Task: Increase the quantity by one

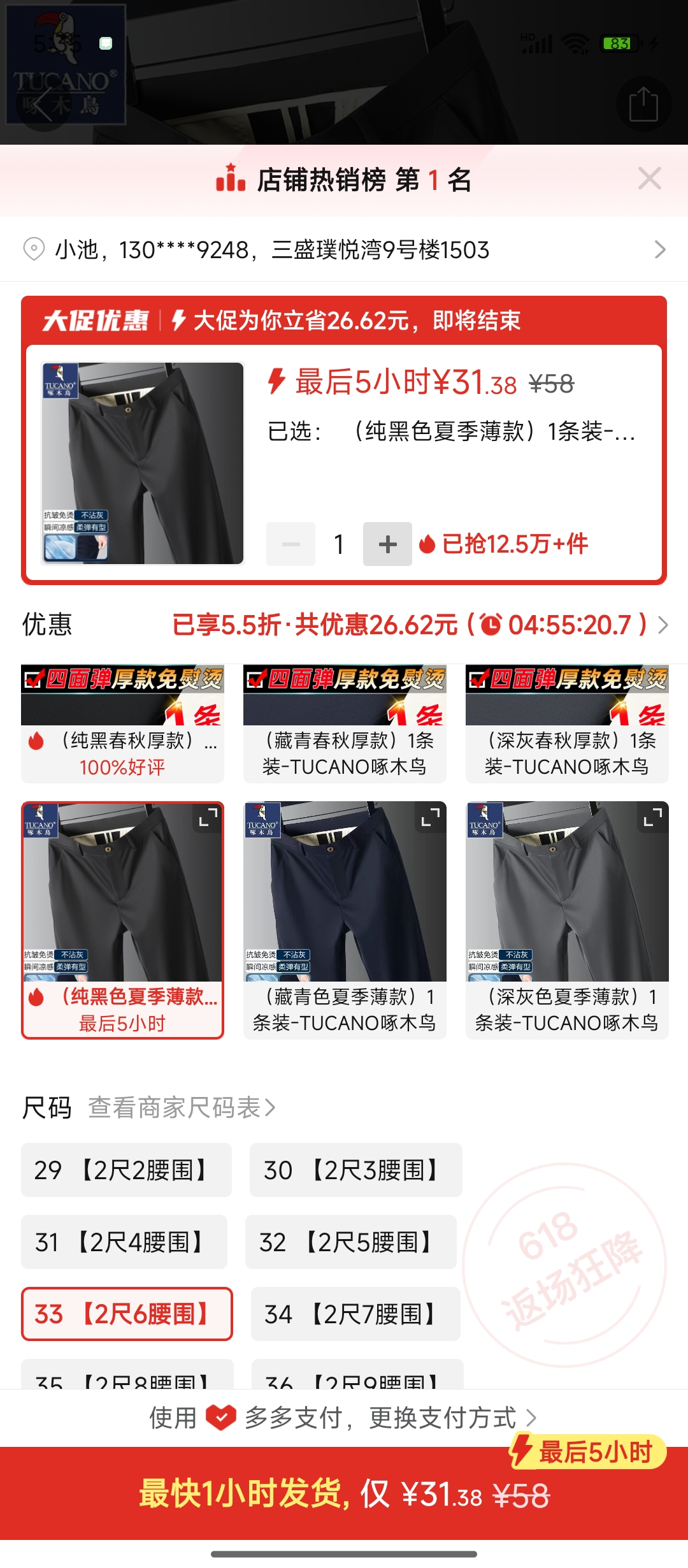Action: (387, 544)
